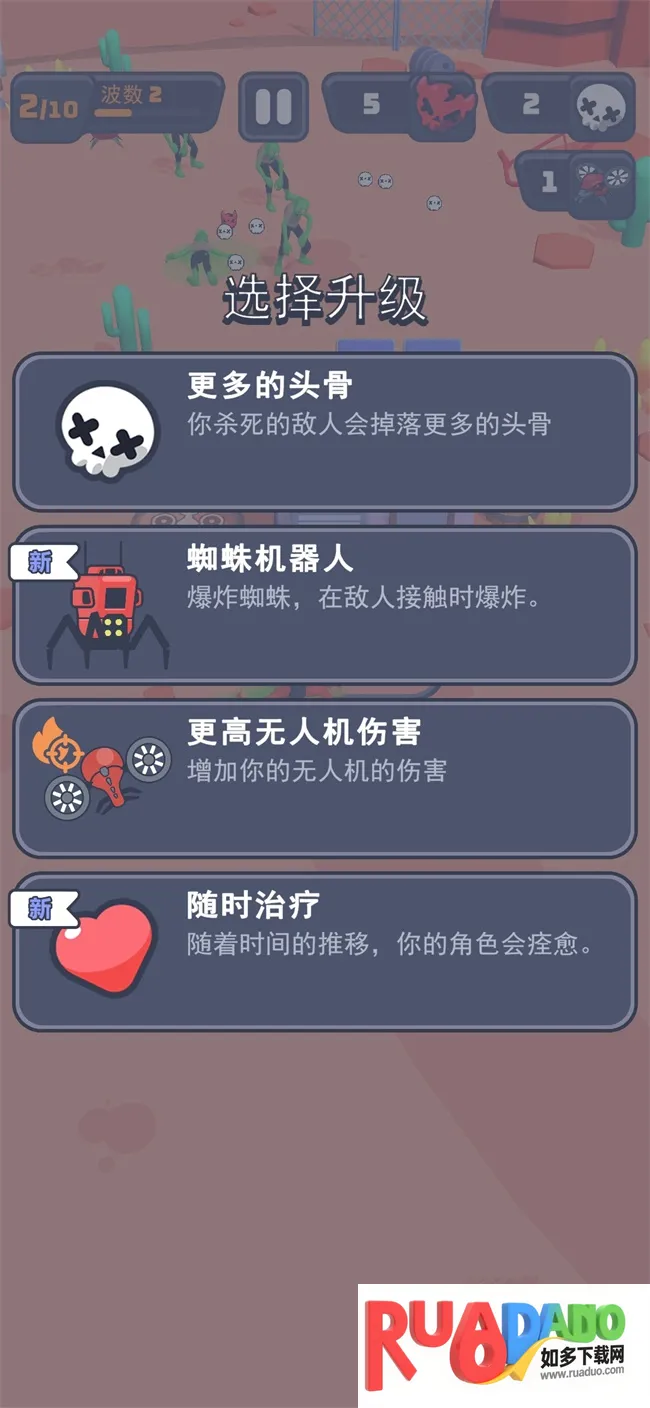Viewport: 650px width, 1408px height.
Task: Pause the game
Action: (x=273, y=107)
